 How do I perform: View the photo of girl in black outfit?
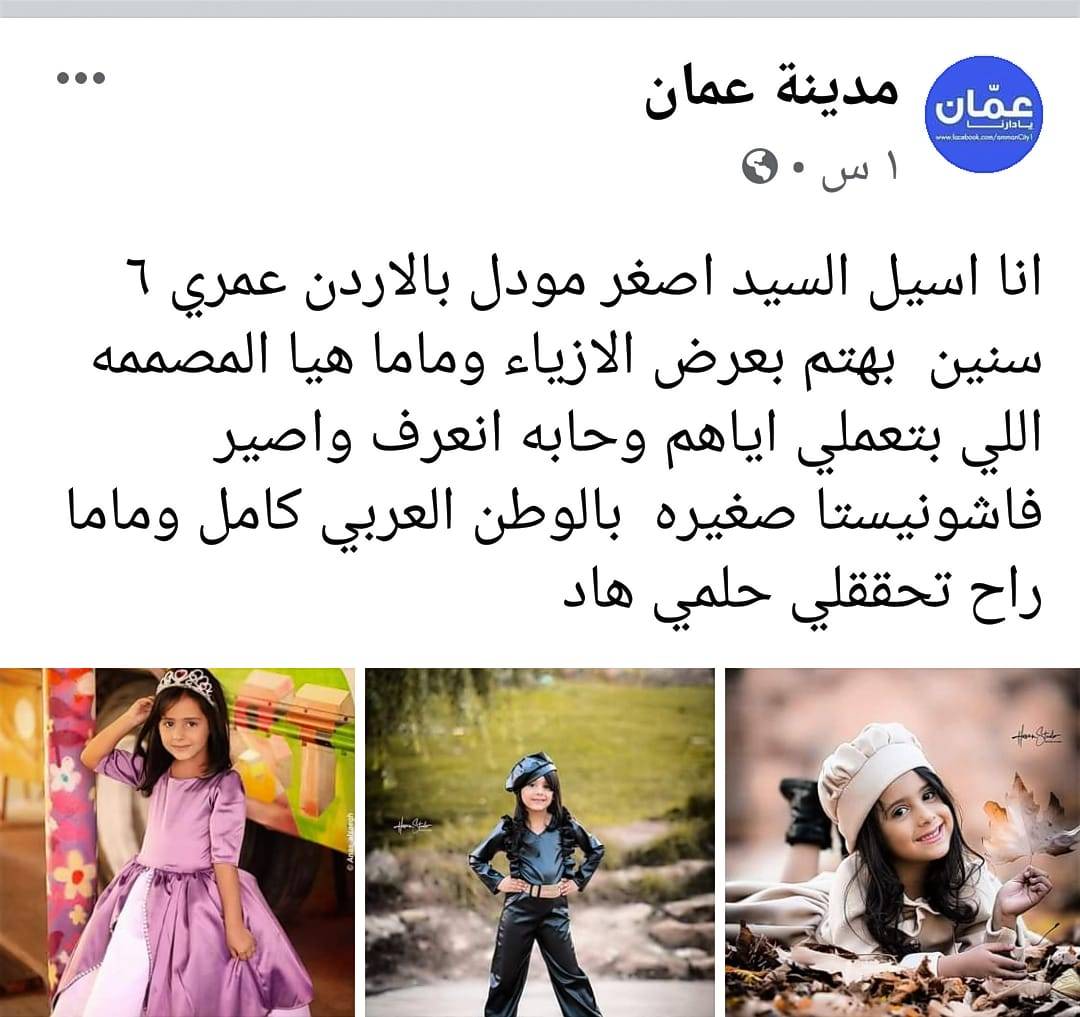(539, 842)
